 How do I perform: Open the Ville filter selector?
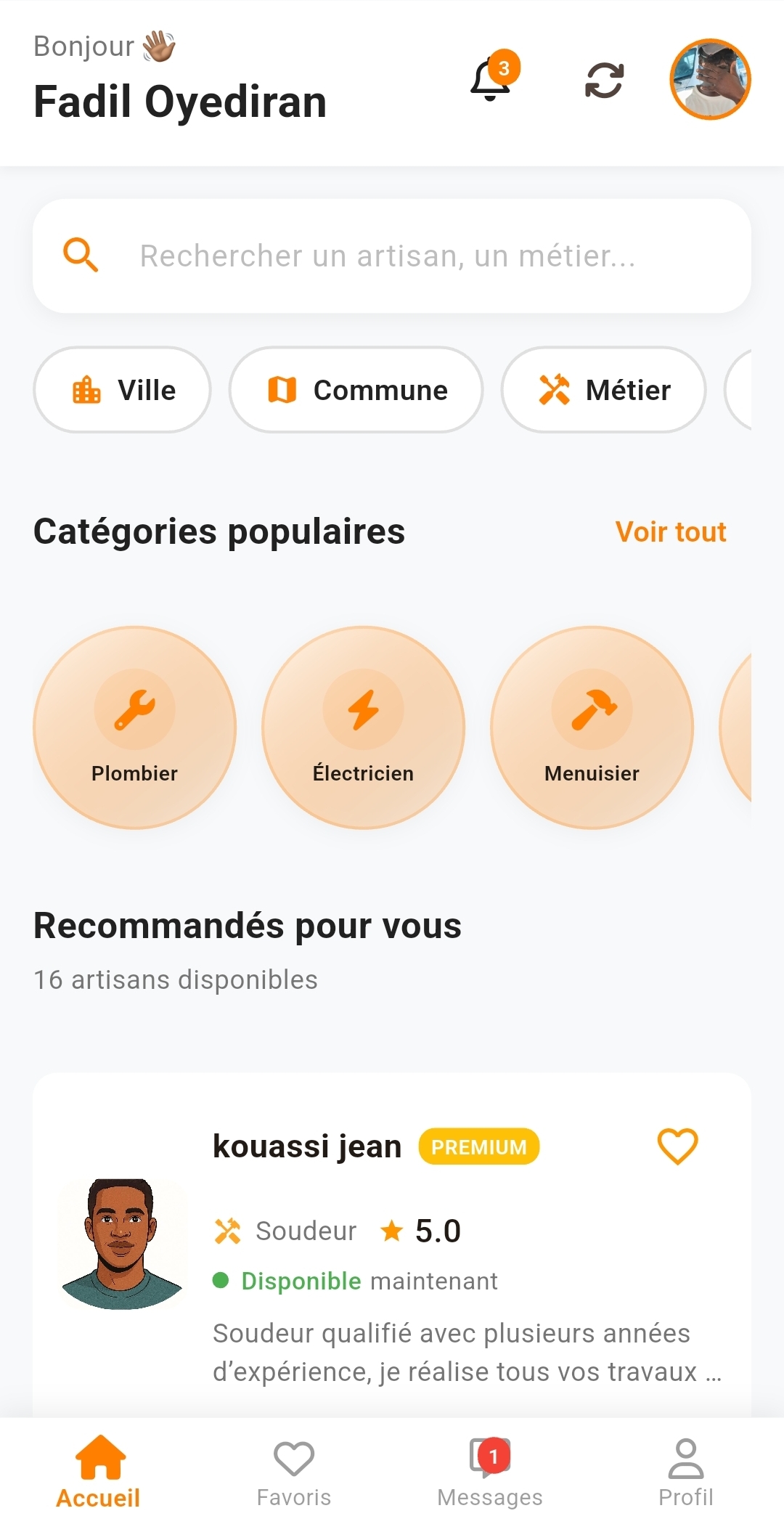point(122,390)
